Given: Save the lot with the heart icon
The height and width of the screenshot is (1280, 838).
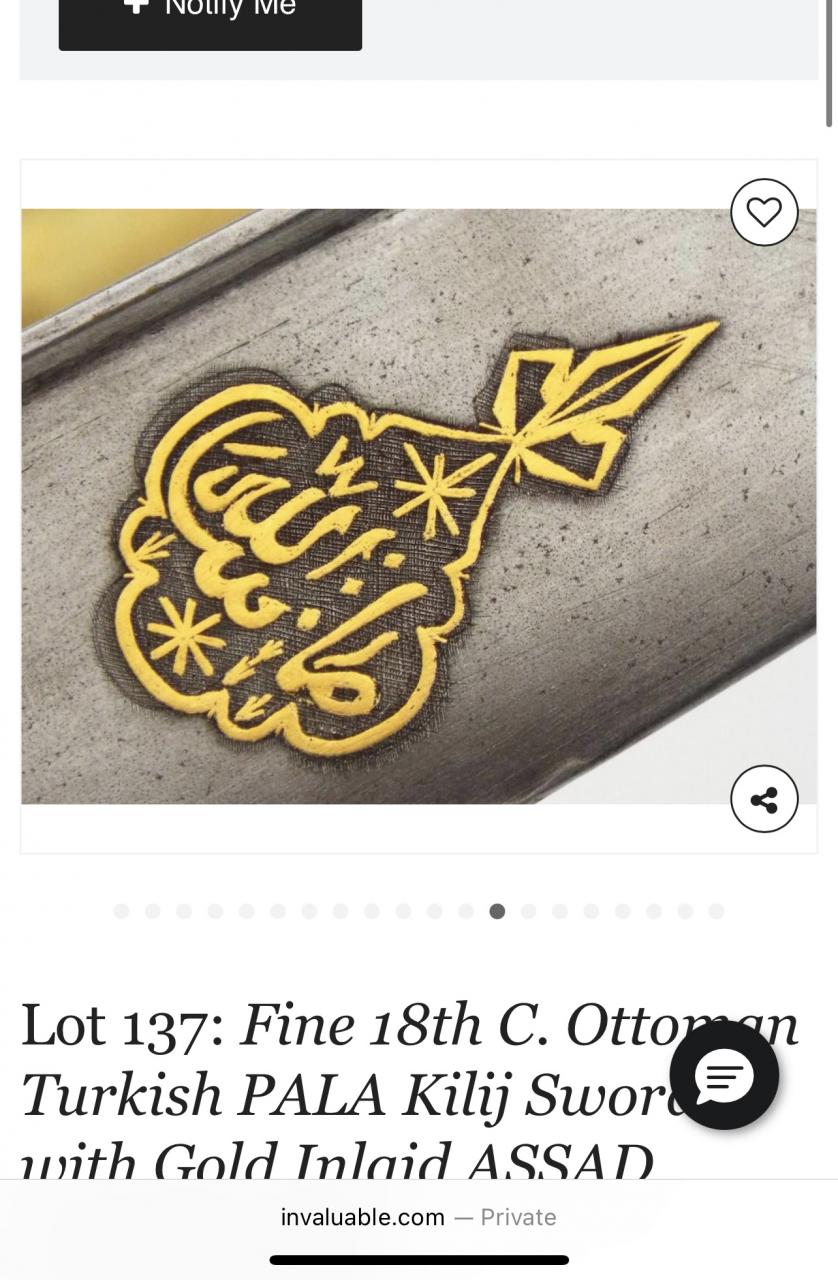Looking at the screenshot, I should [x=764, y=212].
